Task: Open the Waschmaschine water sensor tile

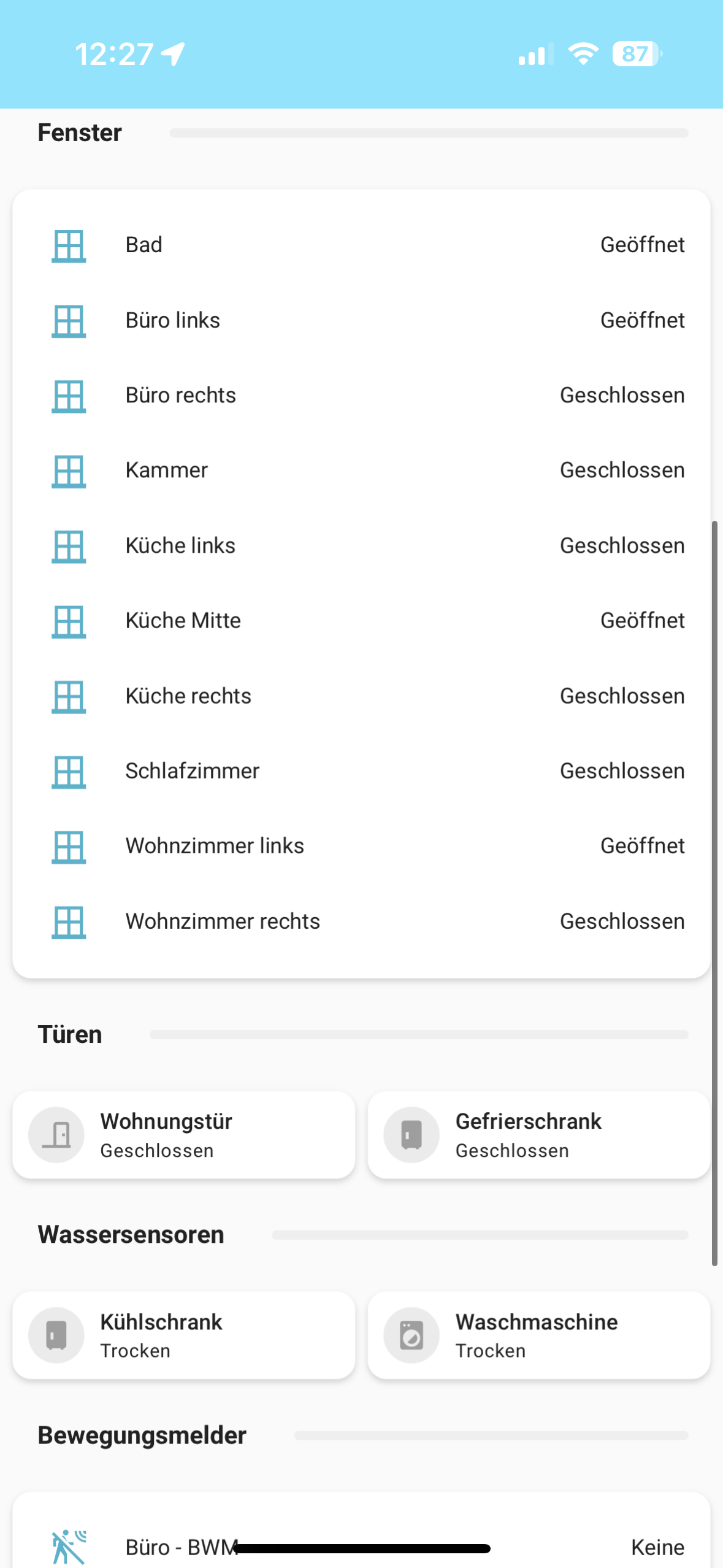Action: coord(538,1335)
